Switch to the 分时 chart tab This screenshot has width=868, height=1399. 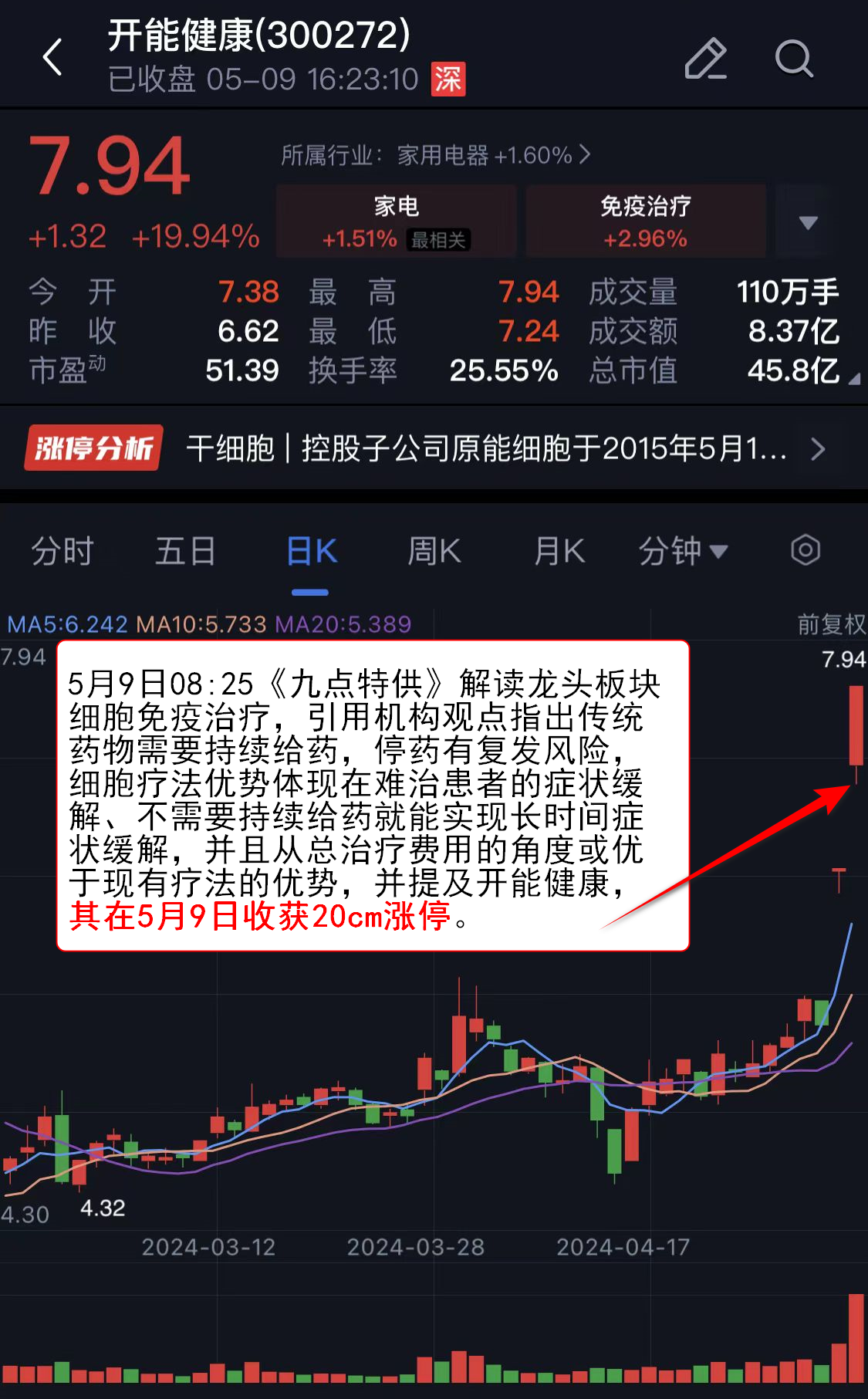pos(62,552)
